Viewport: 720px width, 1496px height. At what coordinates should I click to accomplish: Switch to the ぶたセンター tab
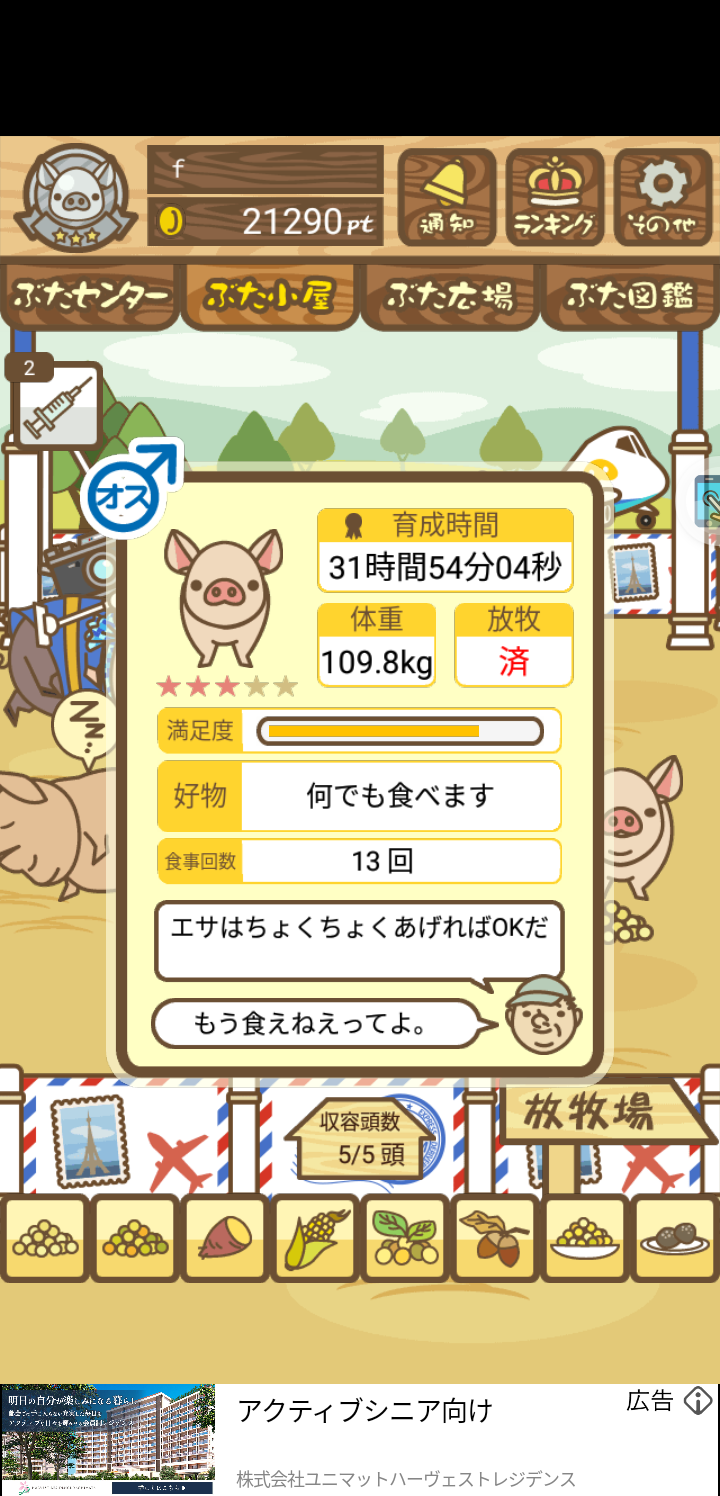(x=91, y=296)
